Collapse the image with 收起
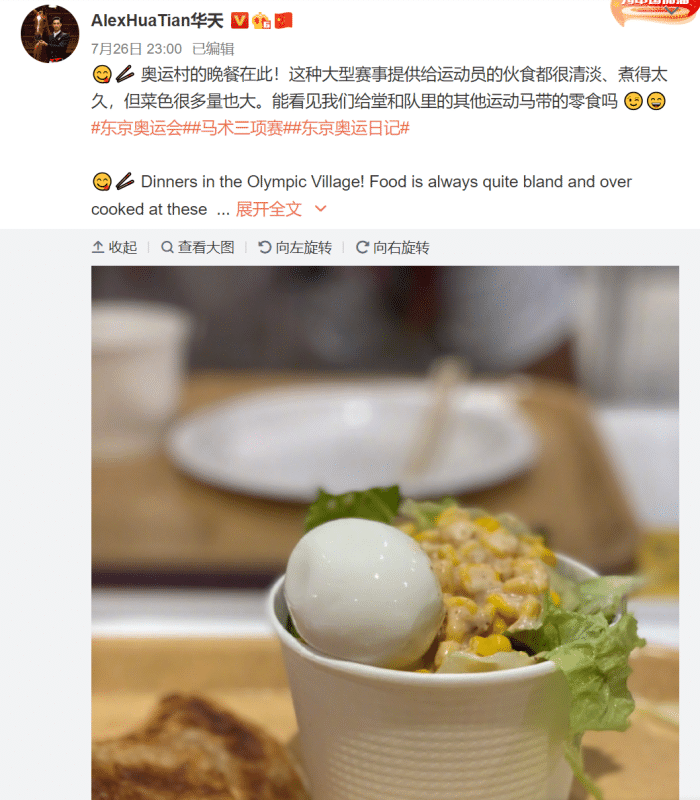 pos(114,247)
